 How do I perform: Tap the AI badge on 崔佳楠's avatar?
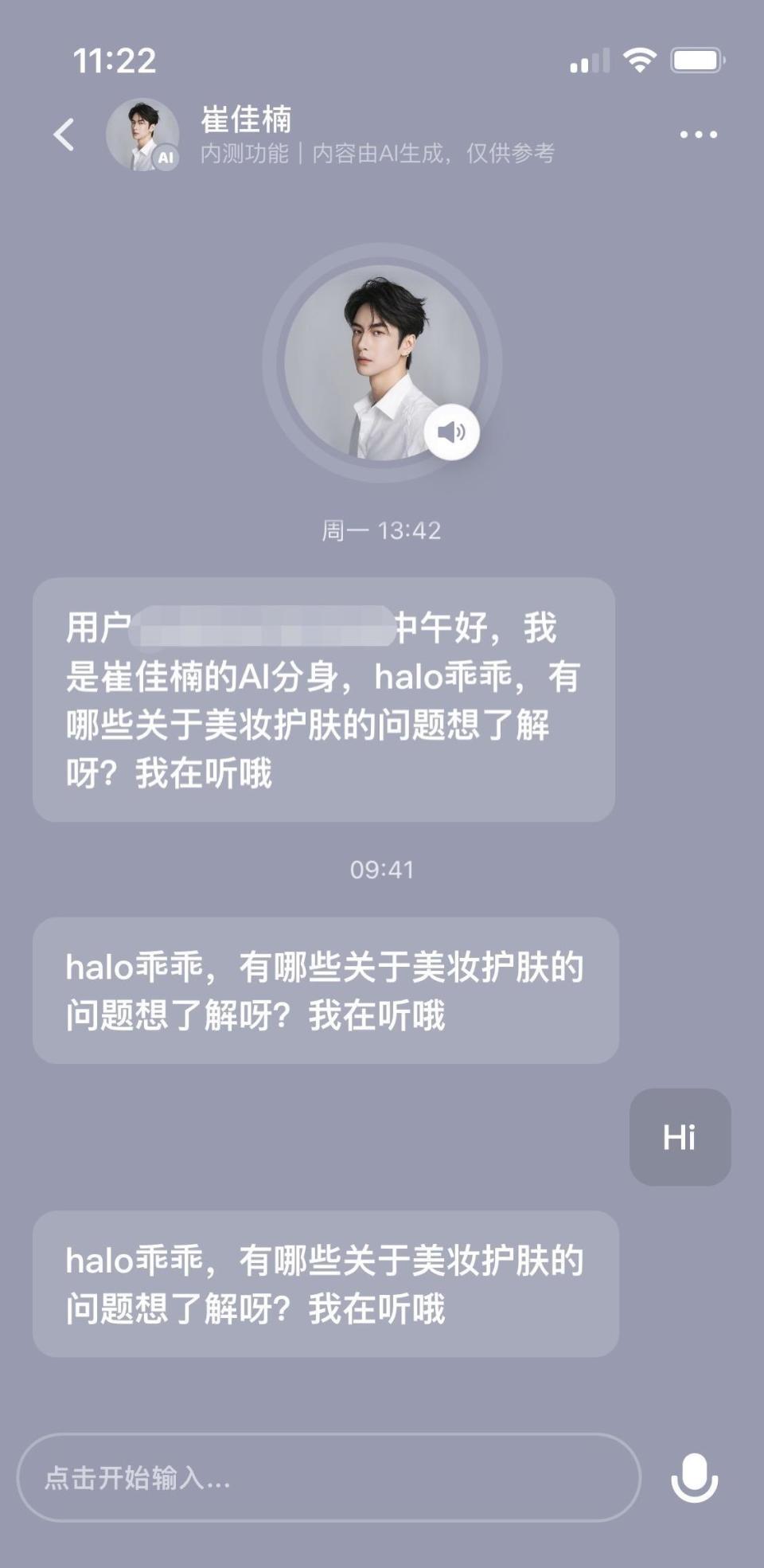[168, 156]
